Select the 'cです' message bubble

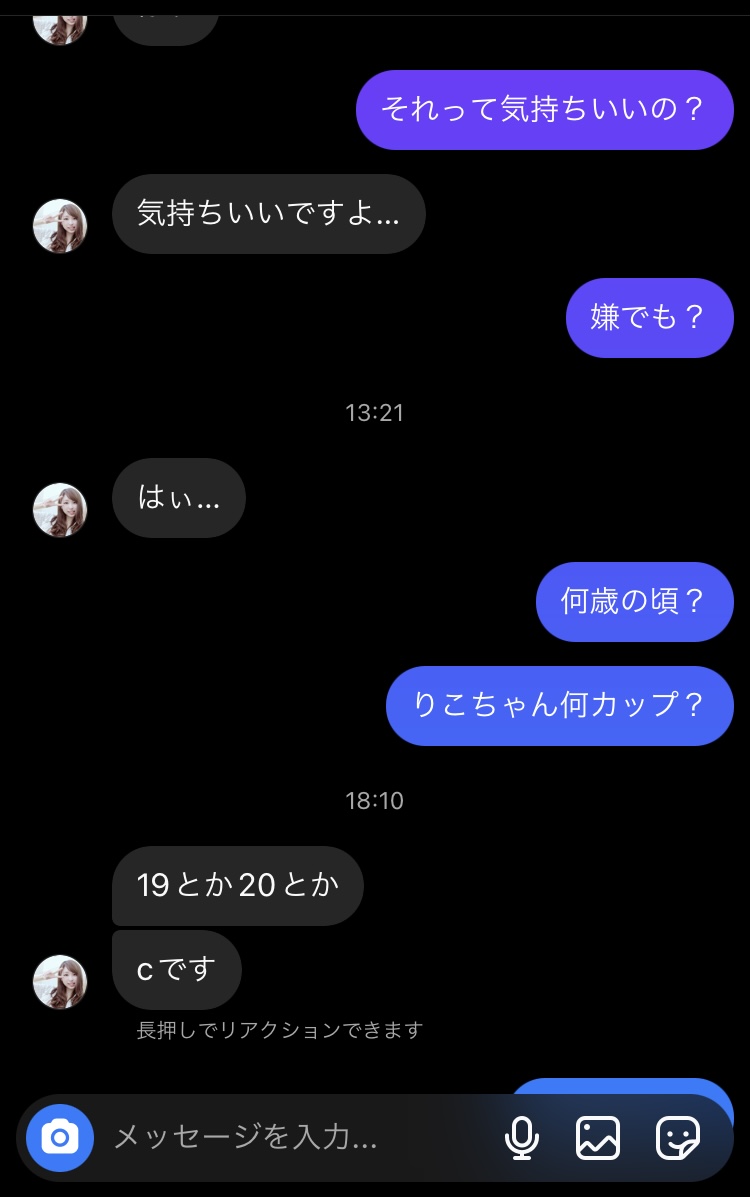coord(176,968)
